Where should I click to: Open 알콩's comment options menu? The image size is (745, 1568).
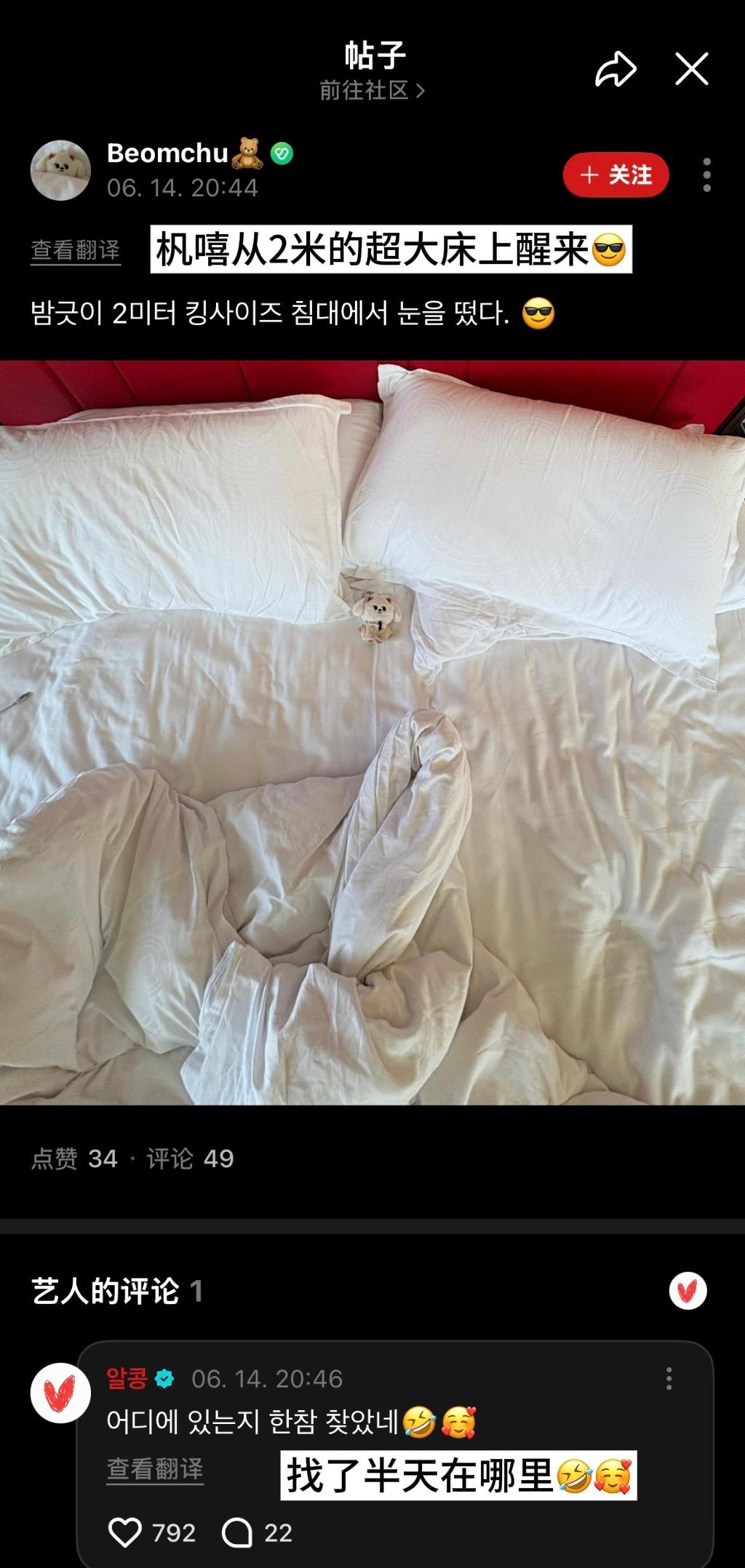pyautogui.click(x=669, y=1378)
